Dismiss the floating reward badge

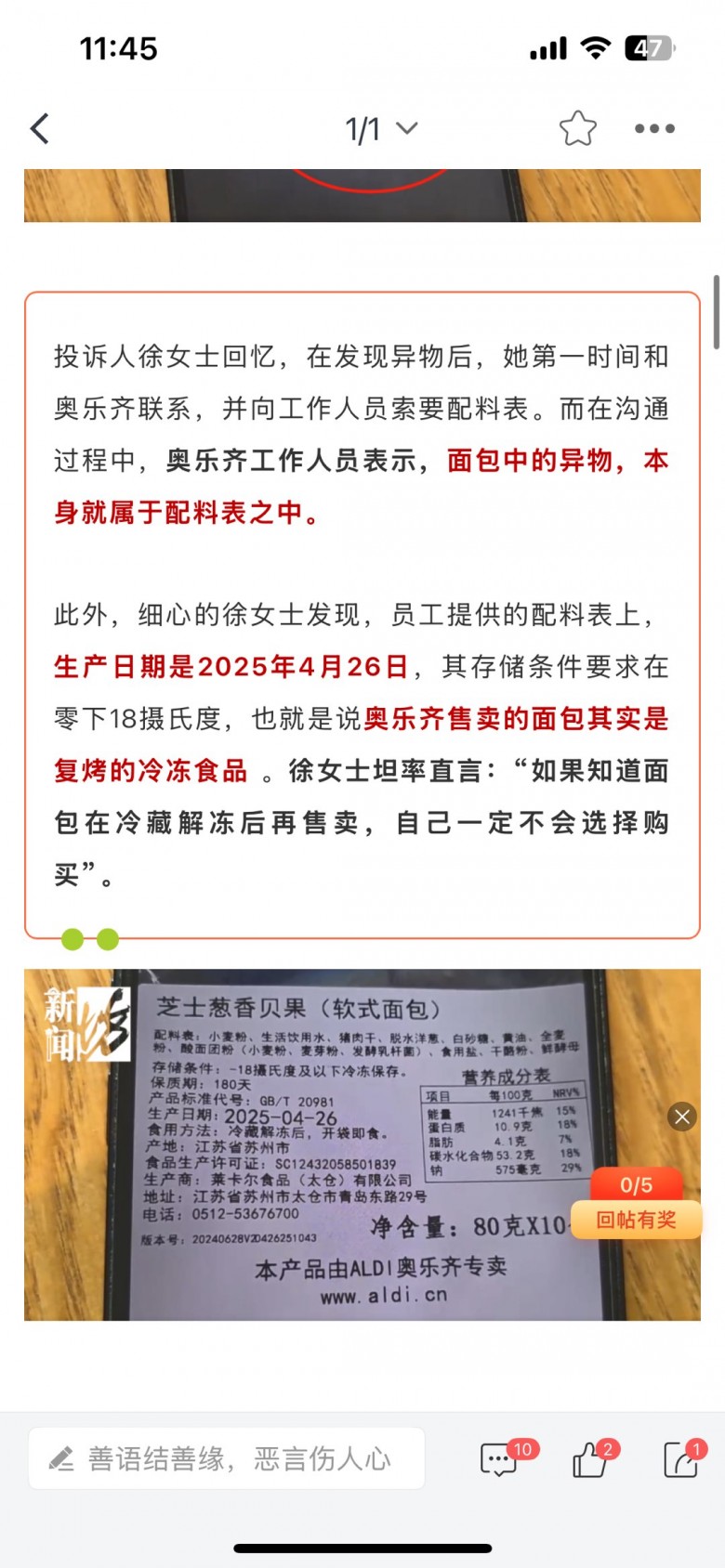[x=682, y=1117]
